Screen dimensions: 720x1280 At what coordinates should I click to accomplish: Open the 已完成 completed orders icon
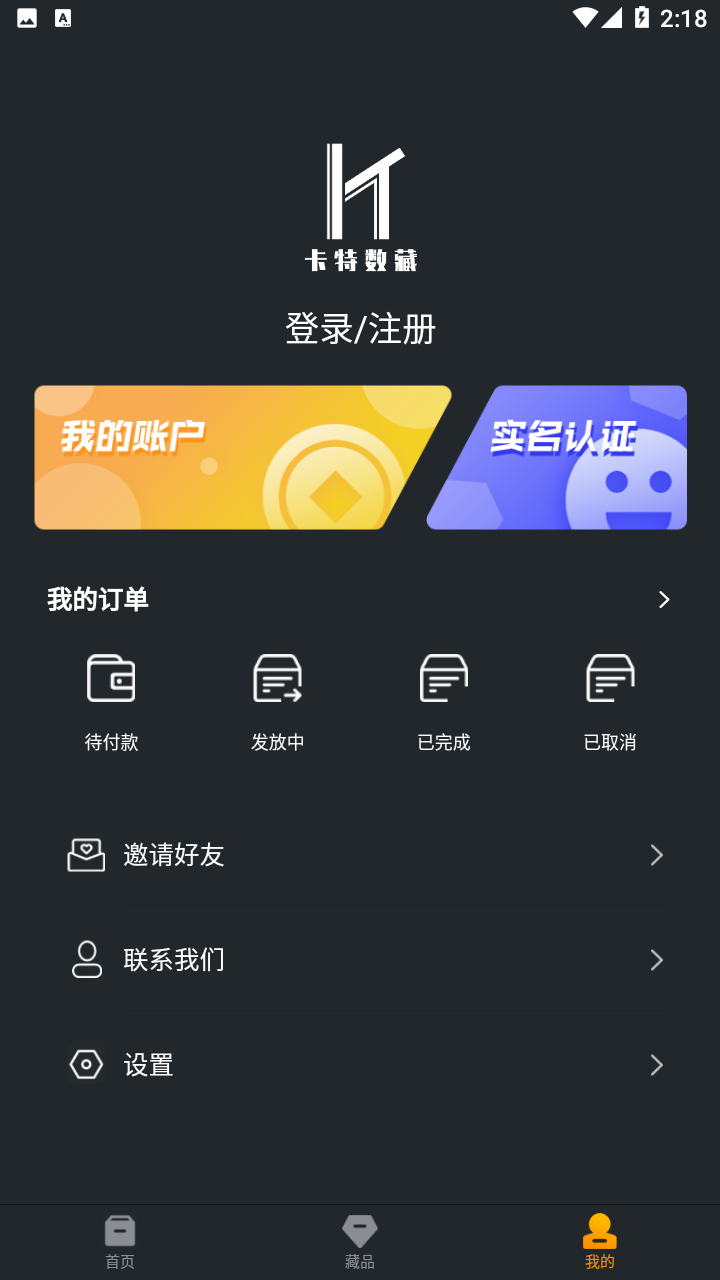pyautogui.click(x=443, y=677)
